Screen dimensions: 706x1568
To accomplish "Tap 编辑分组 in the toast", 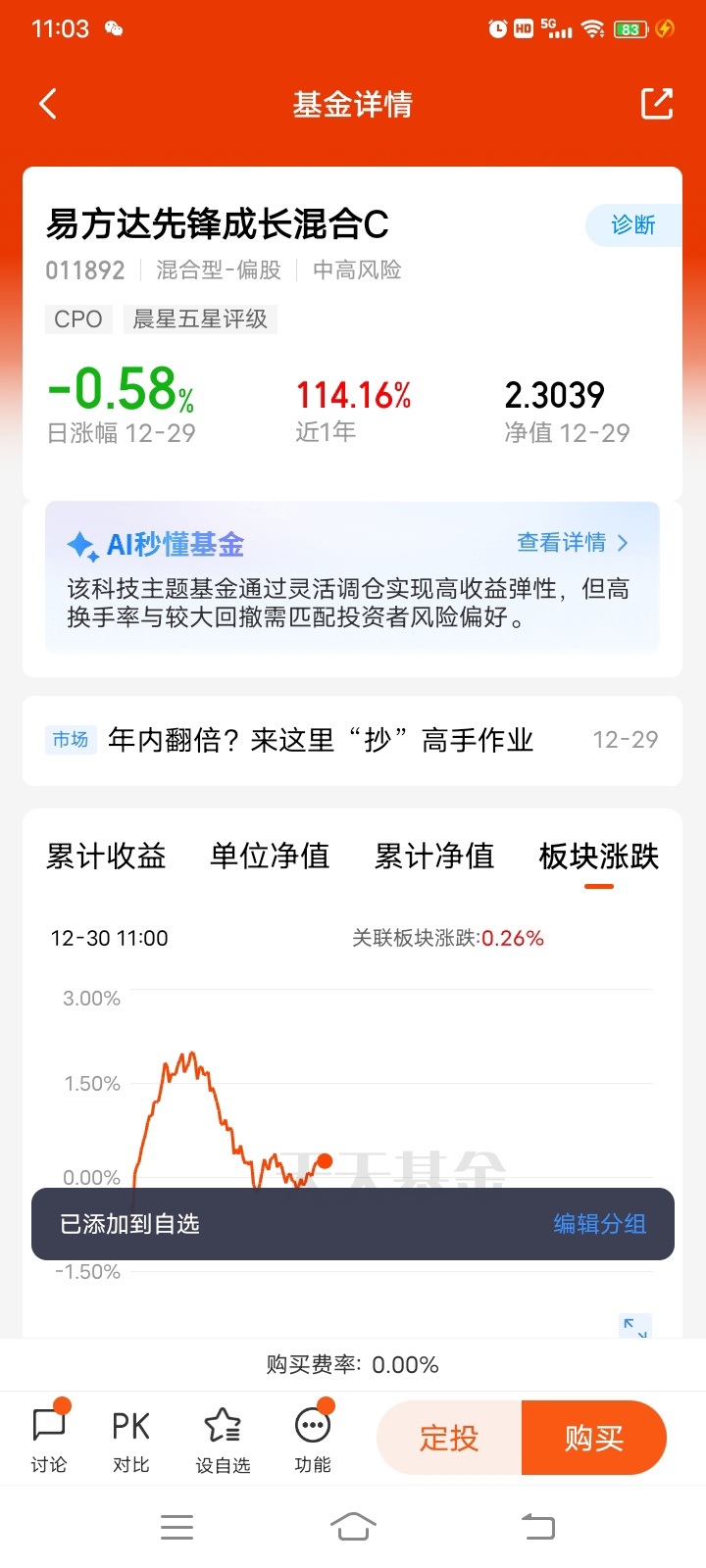I will pos(600,1224).
